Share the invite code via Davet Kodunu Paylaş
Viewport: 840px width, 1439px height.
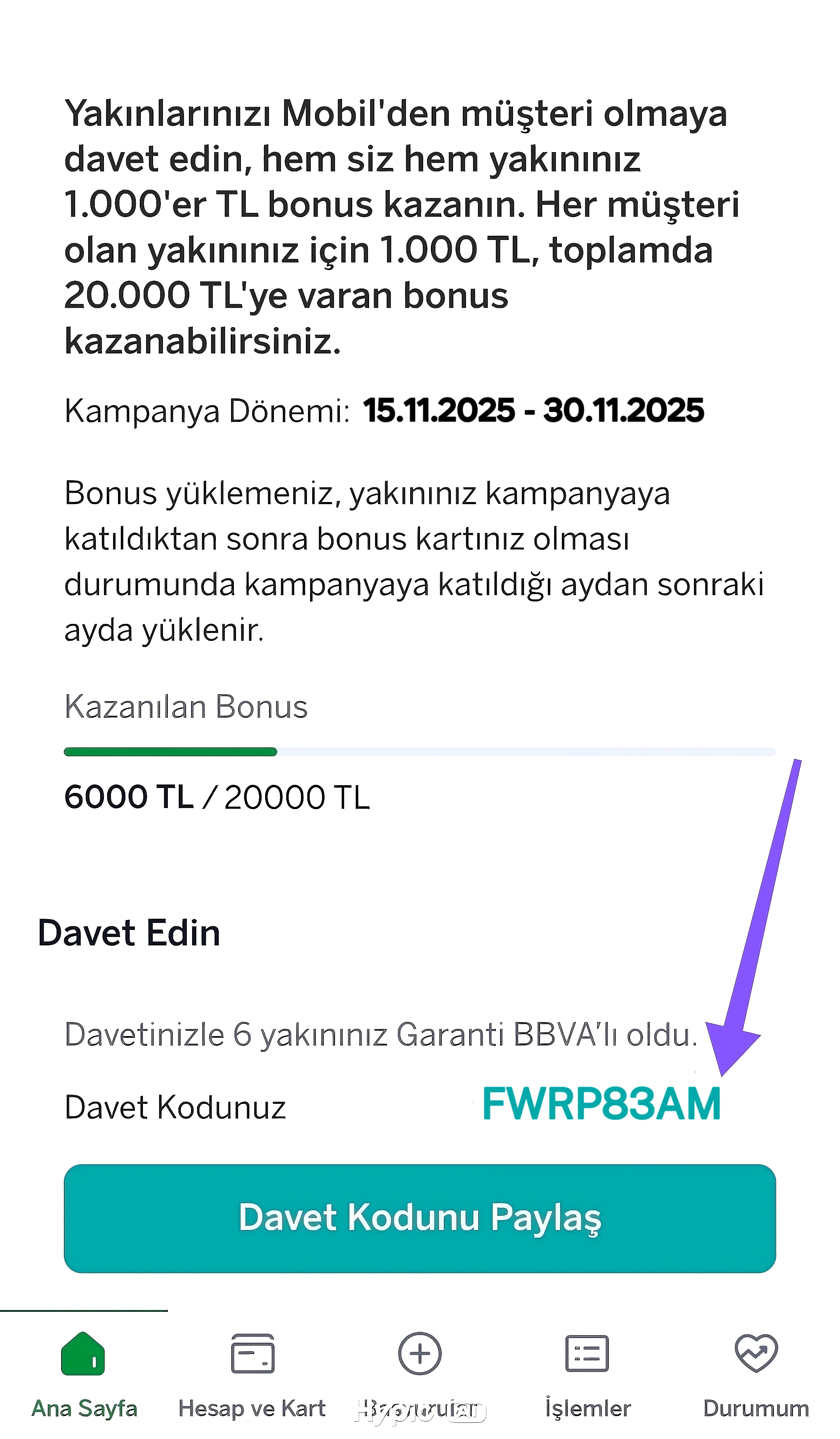click(419, 1218)
